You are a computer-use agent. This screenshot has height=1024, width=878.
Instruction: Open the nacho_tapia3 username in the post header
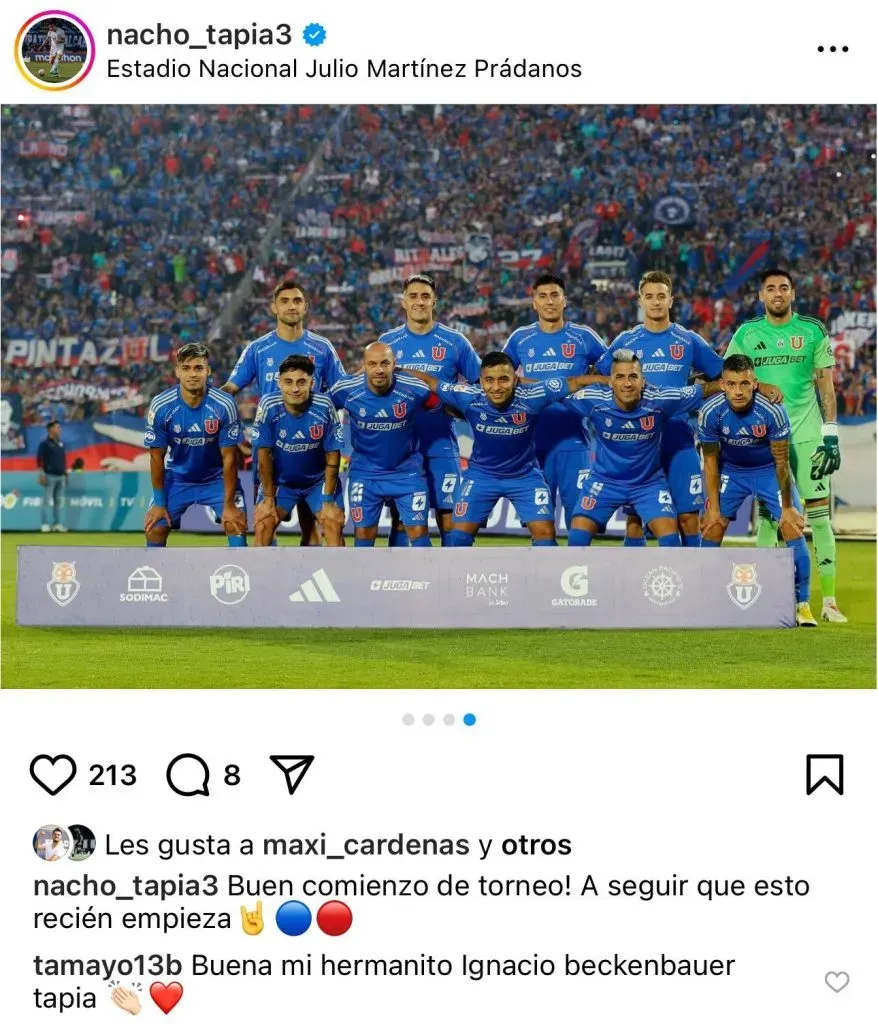click(x=199, y=34)
